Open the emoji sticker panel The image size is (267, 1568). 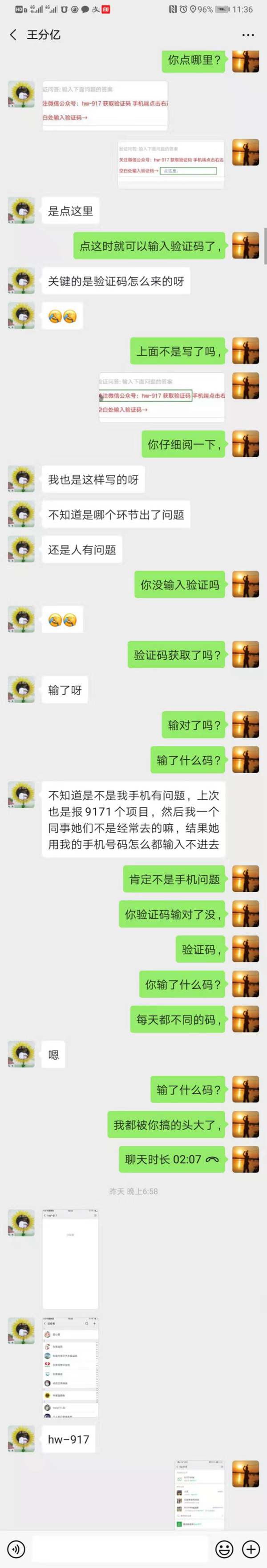(224, 1548)
